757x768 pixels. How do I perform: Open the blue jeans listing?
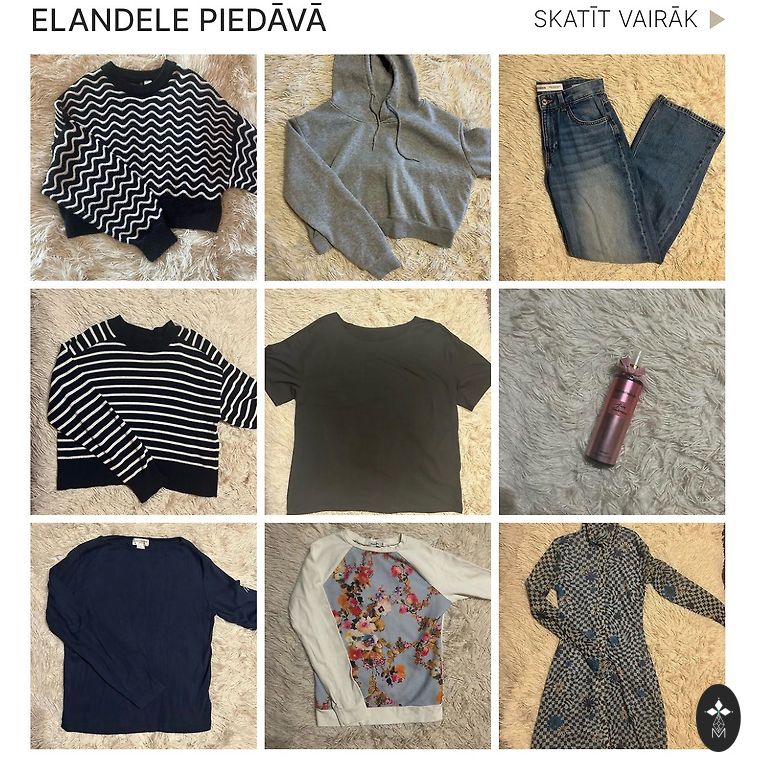pos(611,167)
